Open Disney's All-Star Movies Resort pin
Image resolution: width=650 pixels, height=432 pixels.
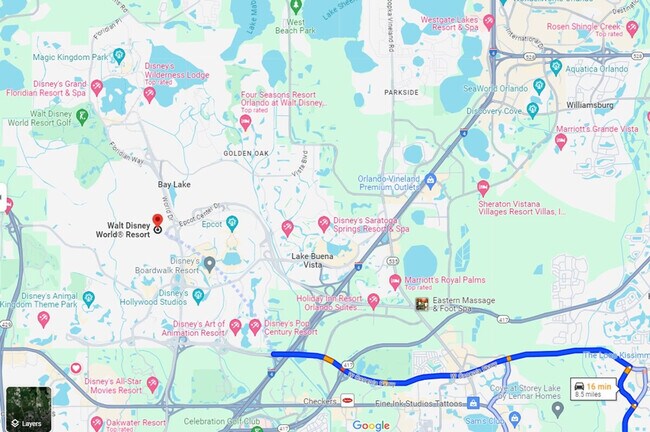pos(153,383)
